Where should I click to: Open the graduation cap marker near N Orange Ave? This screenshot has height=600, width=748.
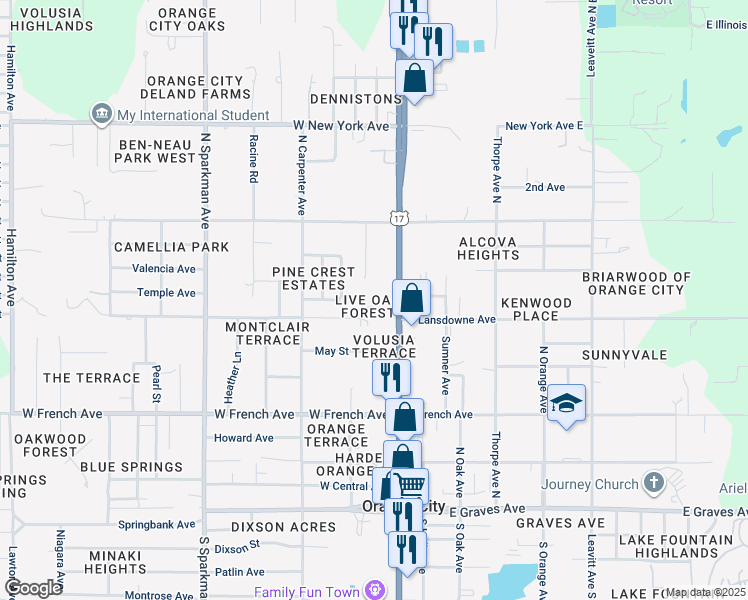tap(567, 403)
